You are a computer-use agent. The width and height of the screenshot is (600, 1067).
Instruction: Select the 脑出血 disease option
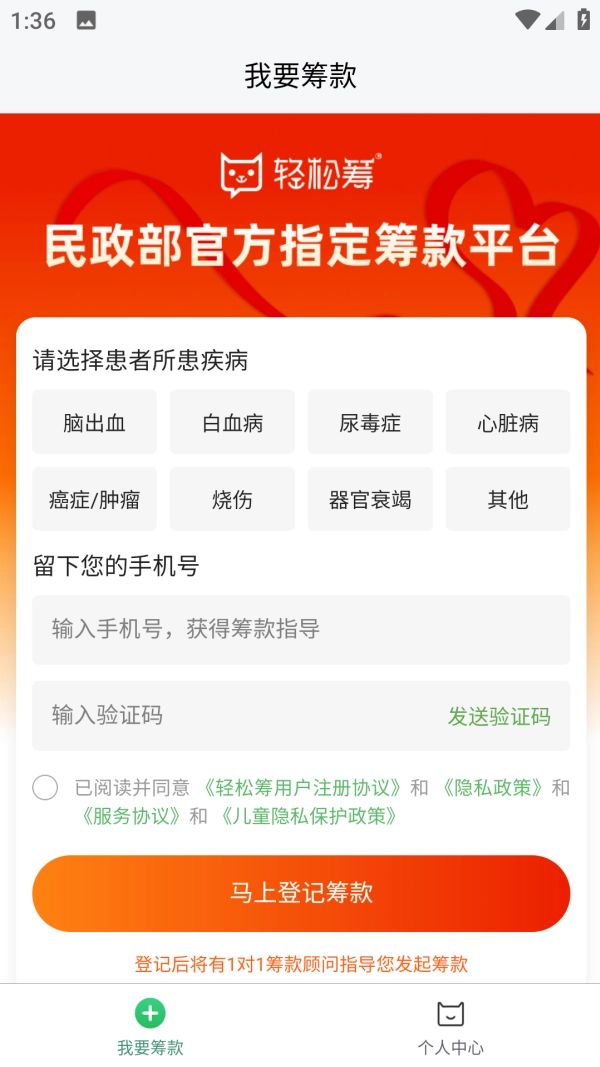coord(95,422)
